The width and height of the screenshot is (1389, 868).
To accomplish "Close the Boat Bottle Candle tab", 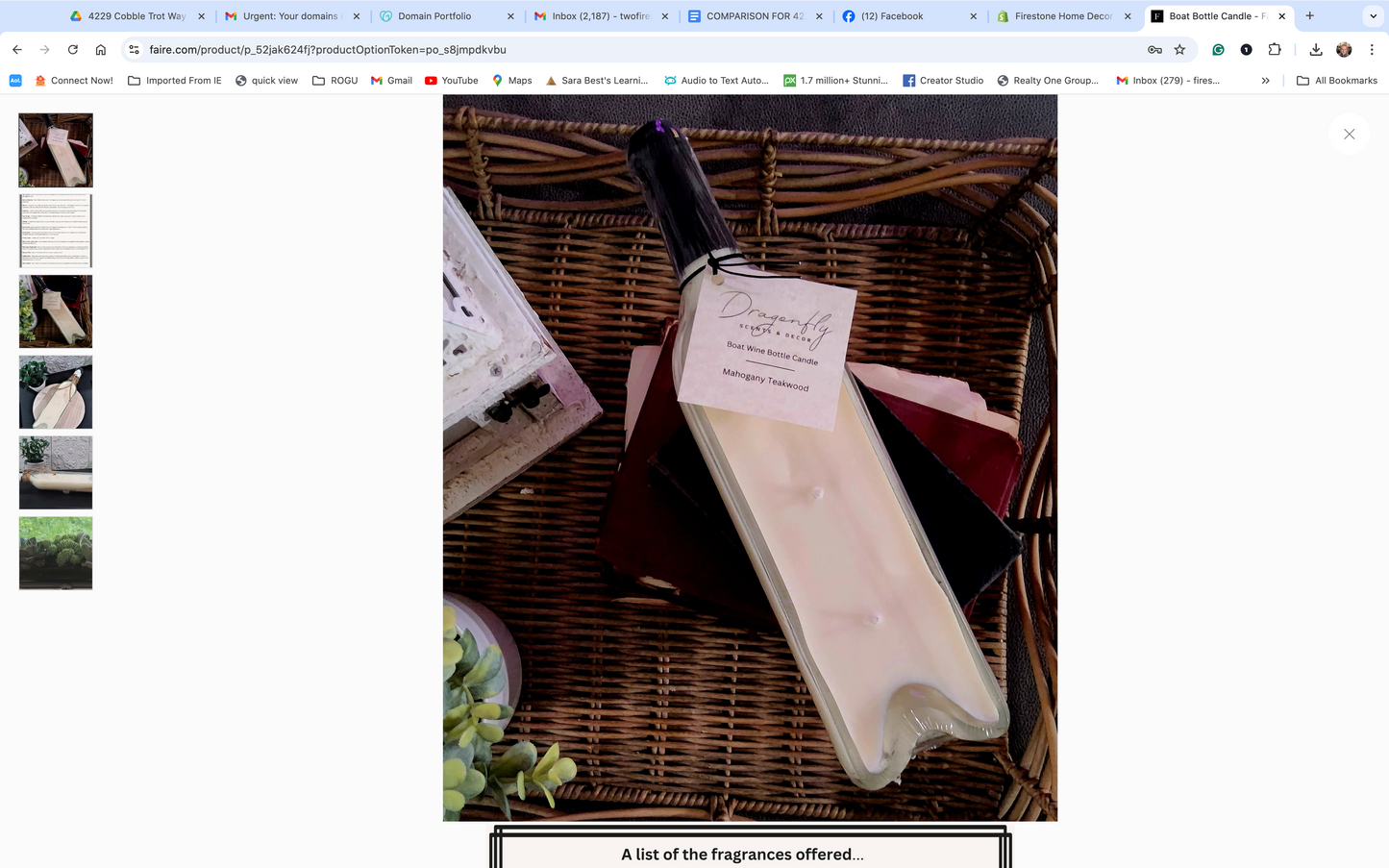I will coord(1281,16).
